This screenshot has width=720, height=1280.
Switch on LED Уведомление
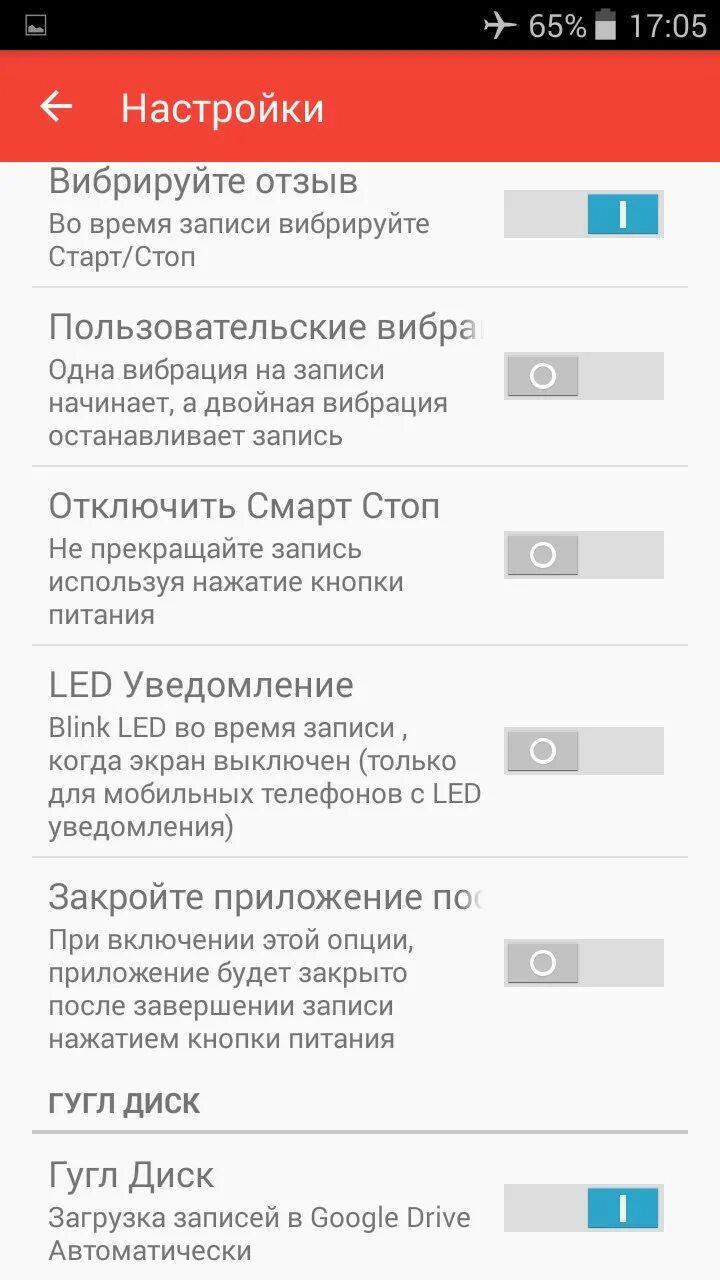[583, 751]
